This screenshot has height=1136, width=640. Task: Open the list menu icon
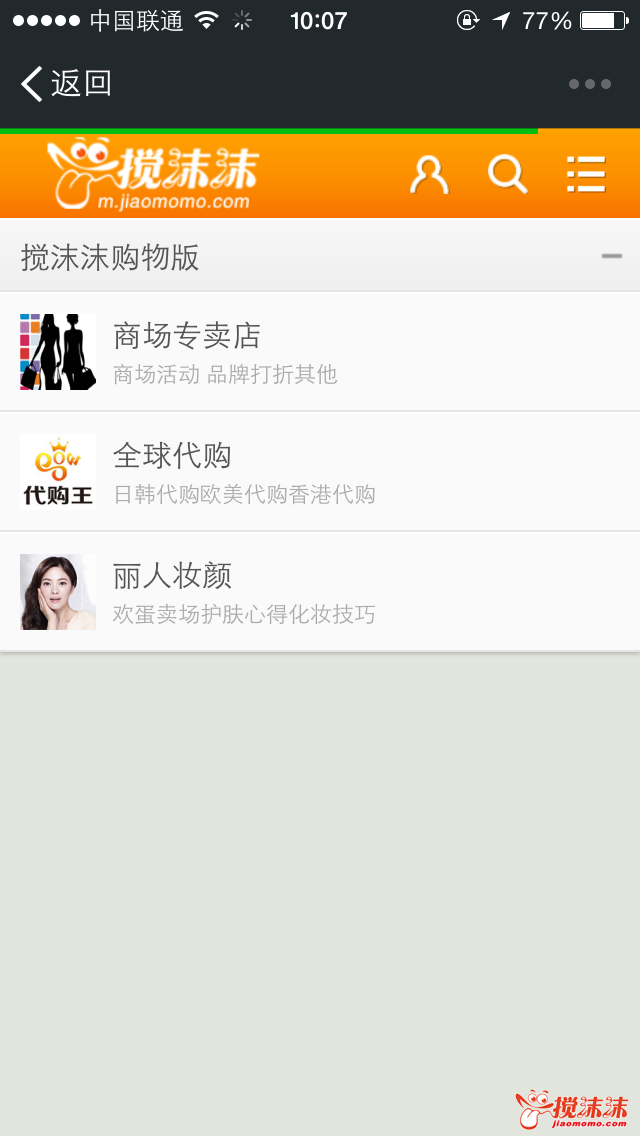tap(585, 175)
